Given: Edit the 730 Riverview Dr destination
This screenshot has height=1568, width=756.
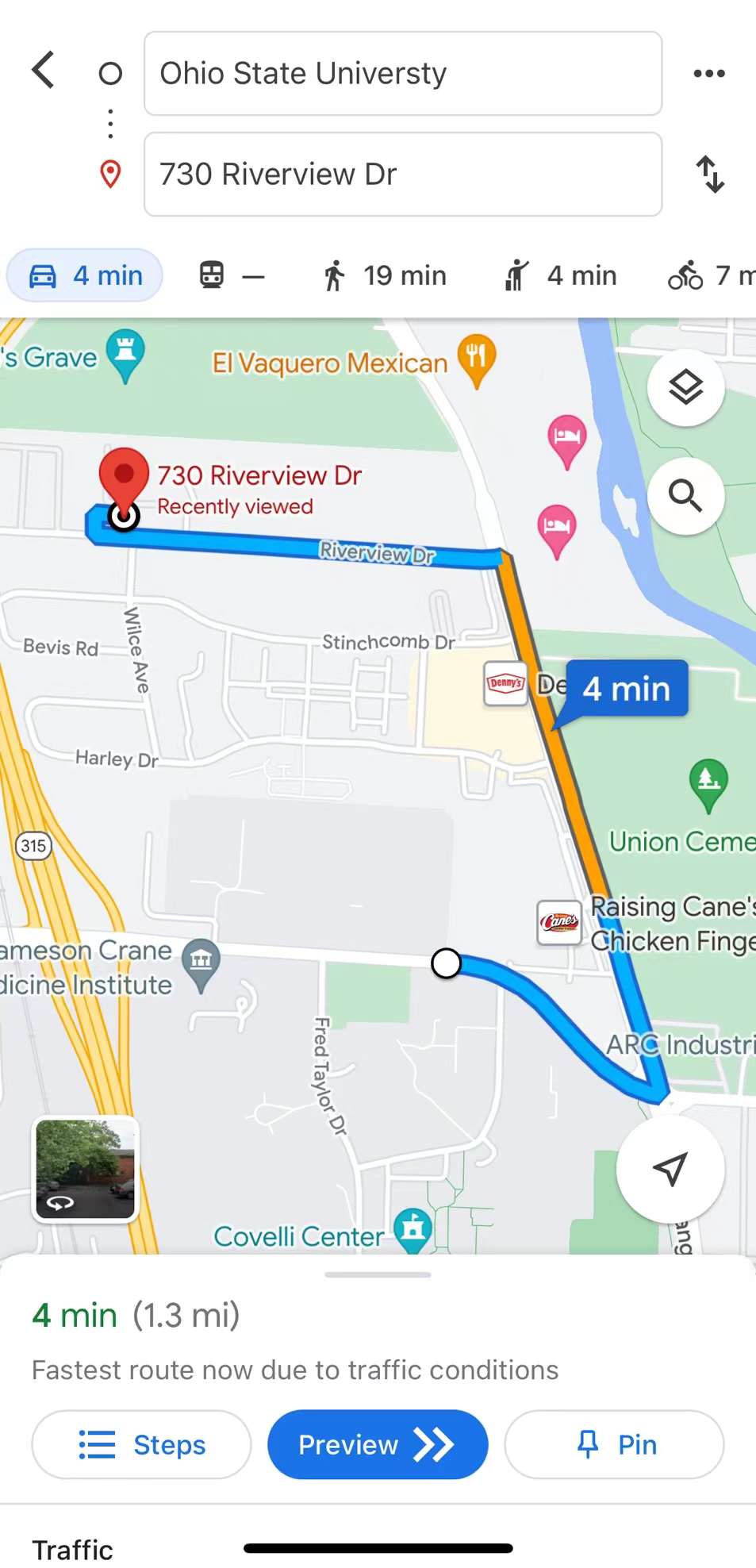Looking at the screenshot, I should click(402, 175).
